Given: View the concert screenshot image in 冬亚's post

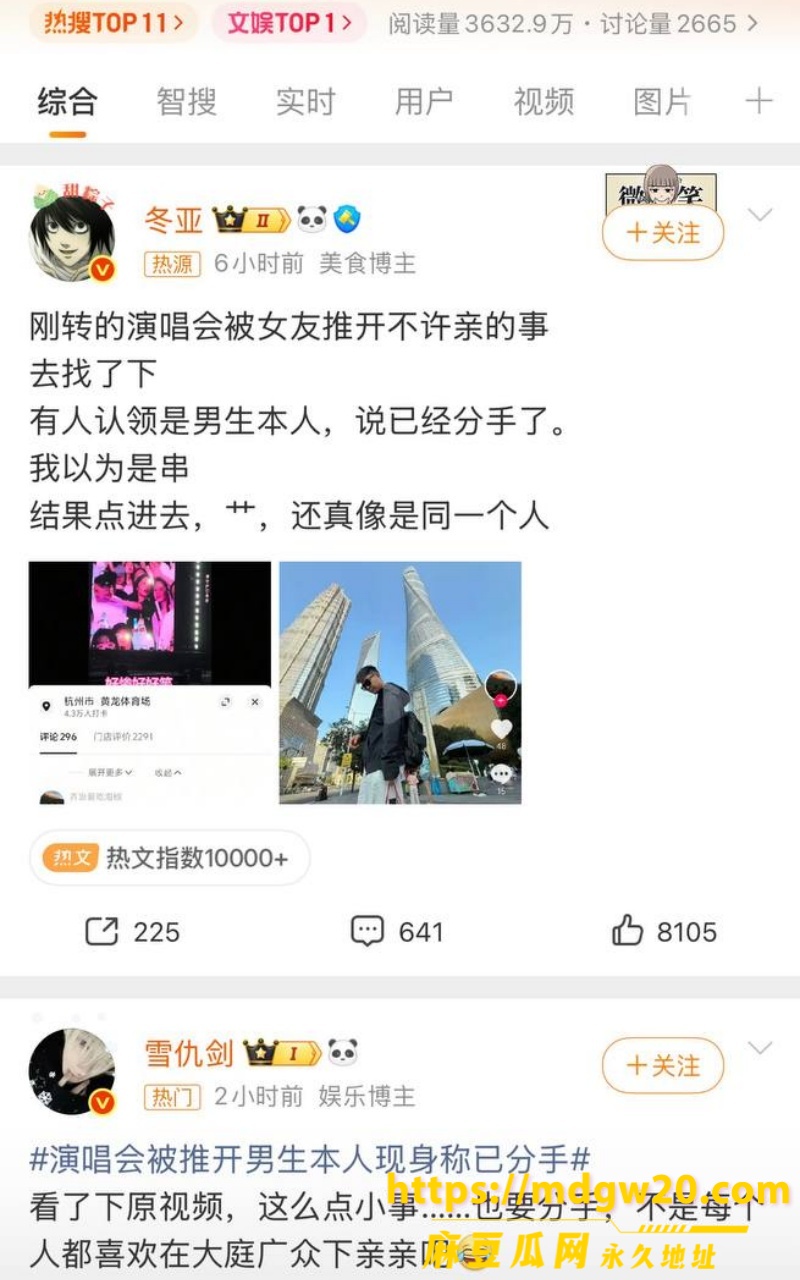Looking at the screenshot, I should pyautogui.click(x=150, y=682).
